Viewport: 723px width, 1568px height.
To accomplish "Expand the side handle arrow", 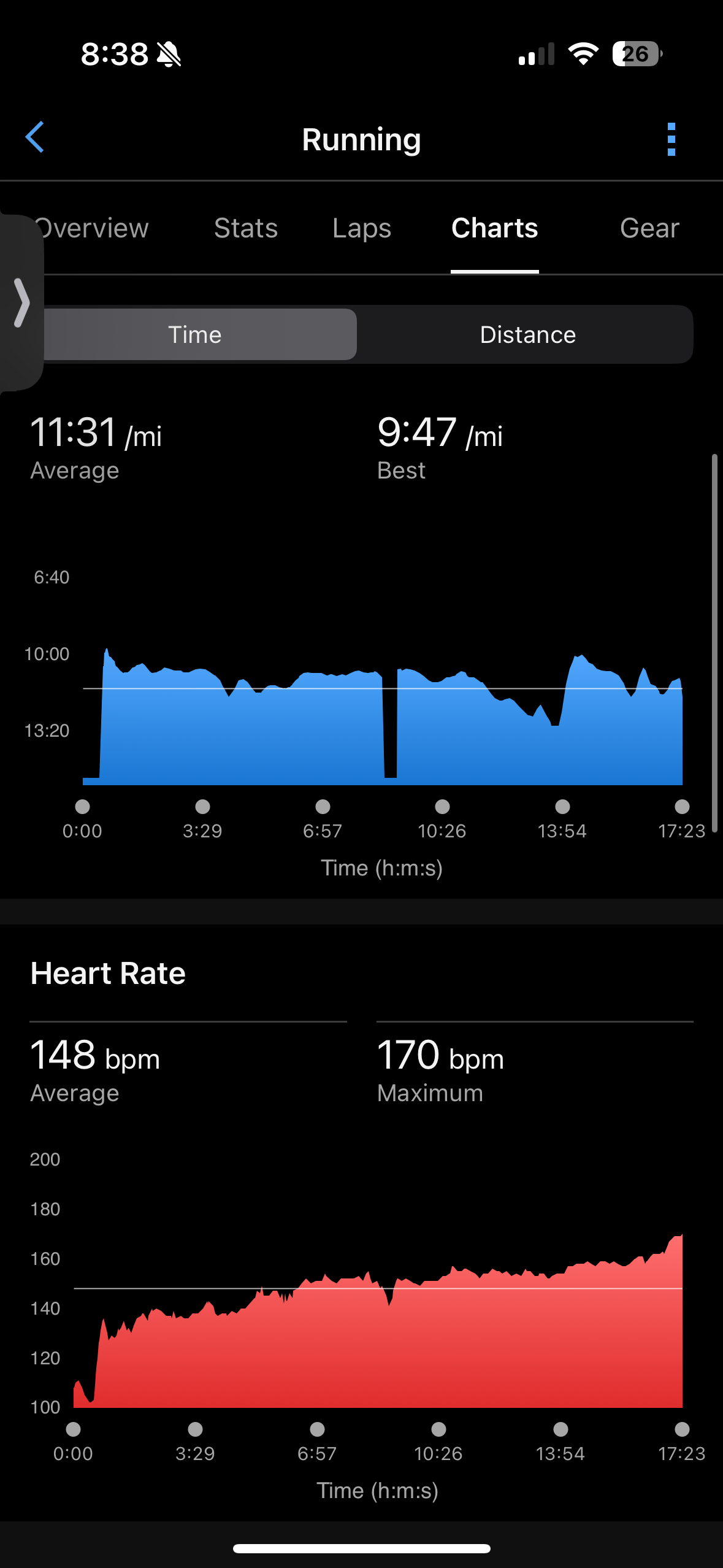I will pos(21,302).
